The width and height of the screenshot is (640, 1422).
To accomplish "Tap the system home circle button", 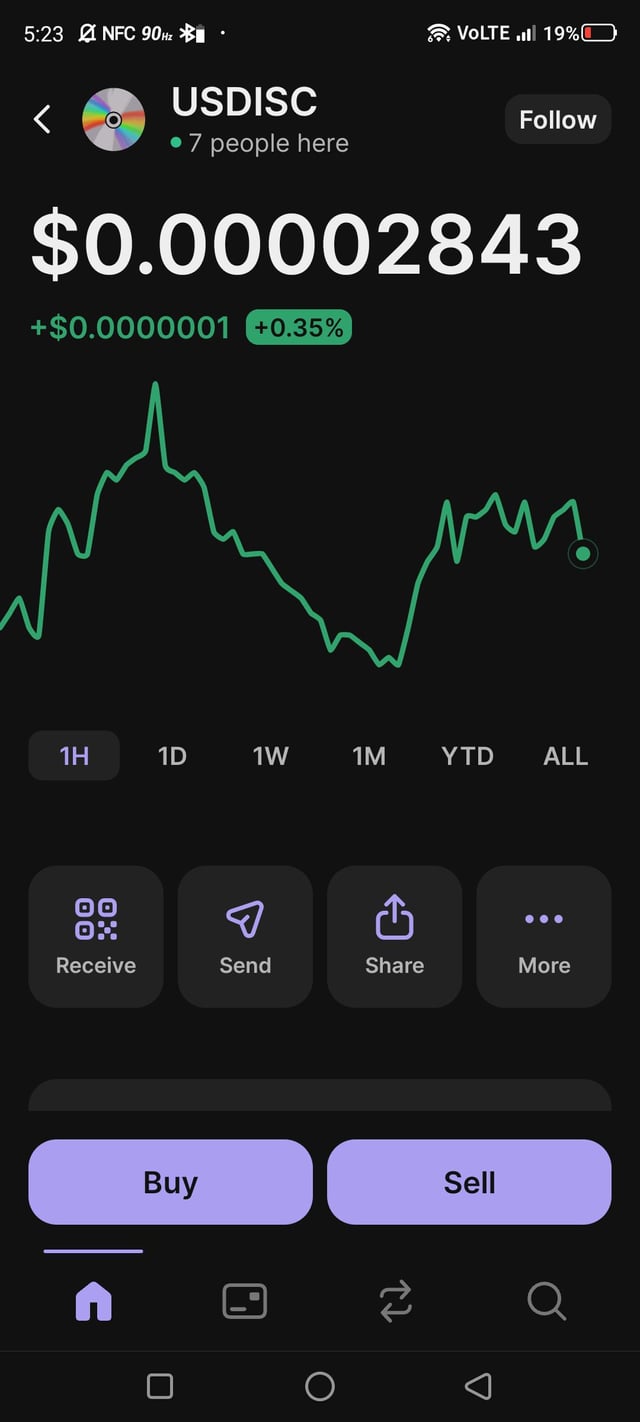I will (320, 1386).
